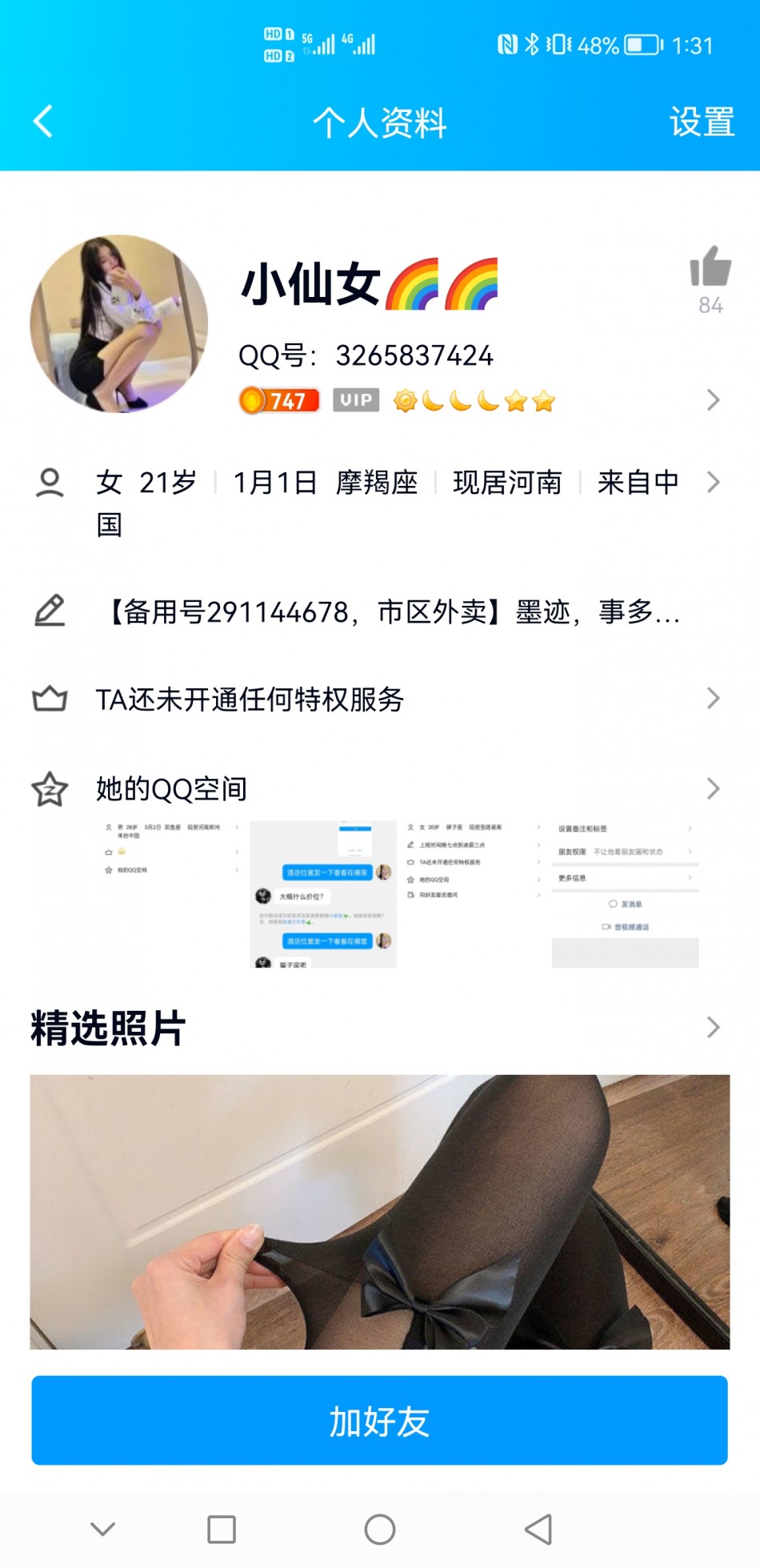View the featured photo under 精选照片
The image size is (760, 1568).
(379, 1212)
